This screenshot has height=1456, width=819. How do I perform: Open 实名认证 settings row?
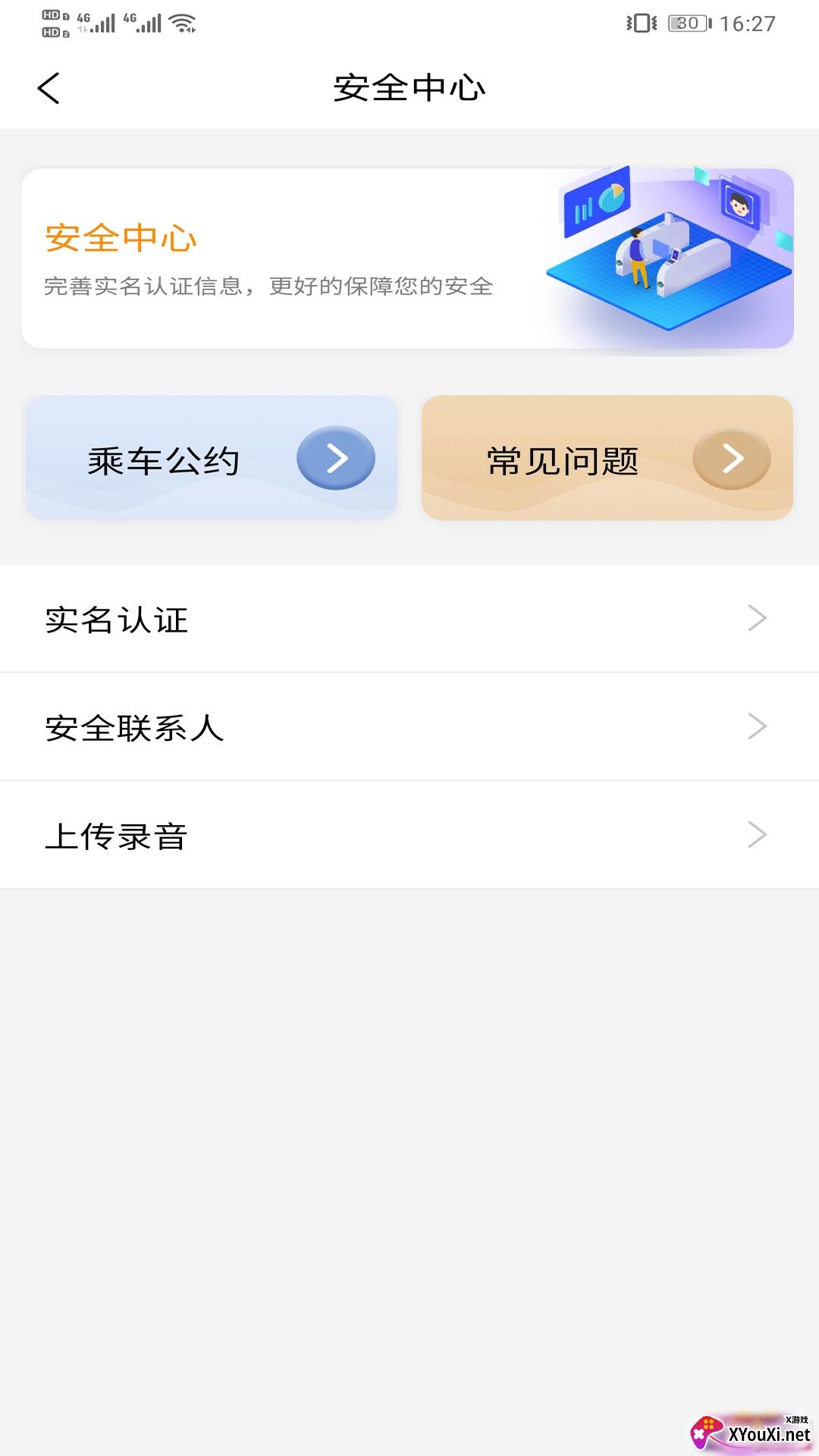click(409, 619)
